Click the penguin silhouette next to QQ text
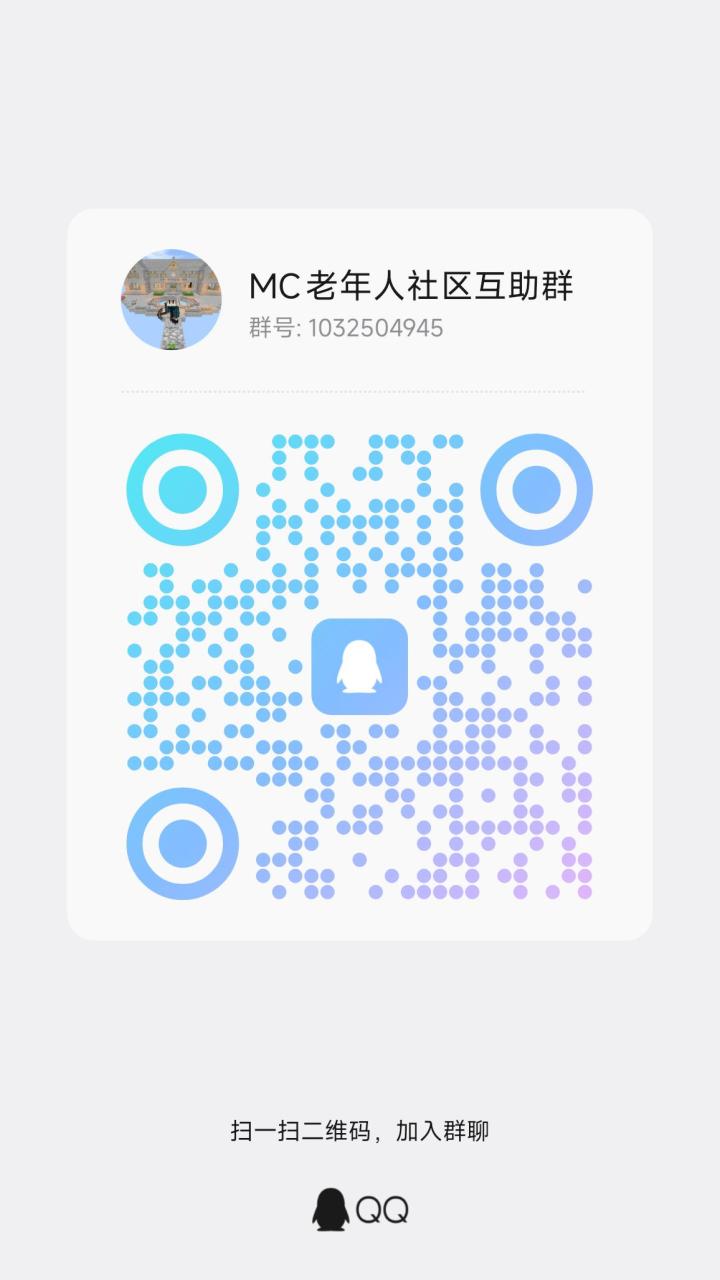Image resolution: width=720 pixels, height=1280 pixels. 328,1208
